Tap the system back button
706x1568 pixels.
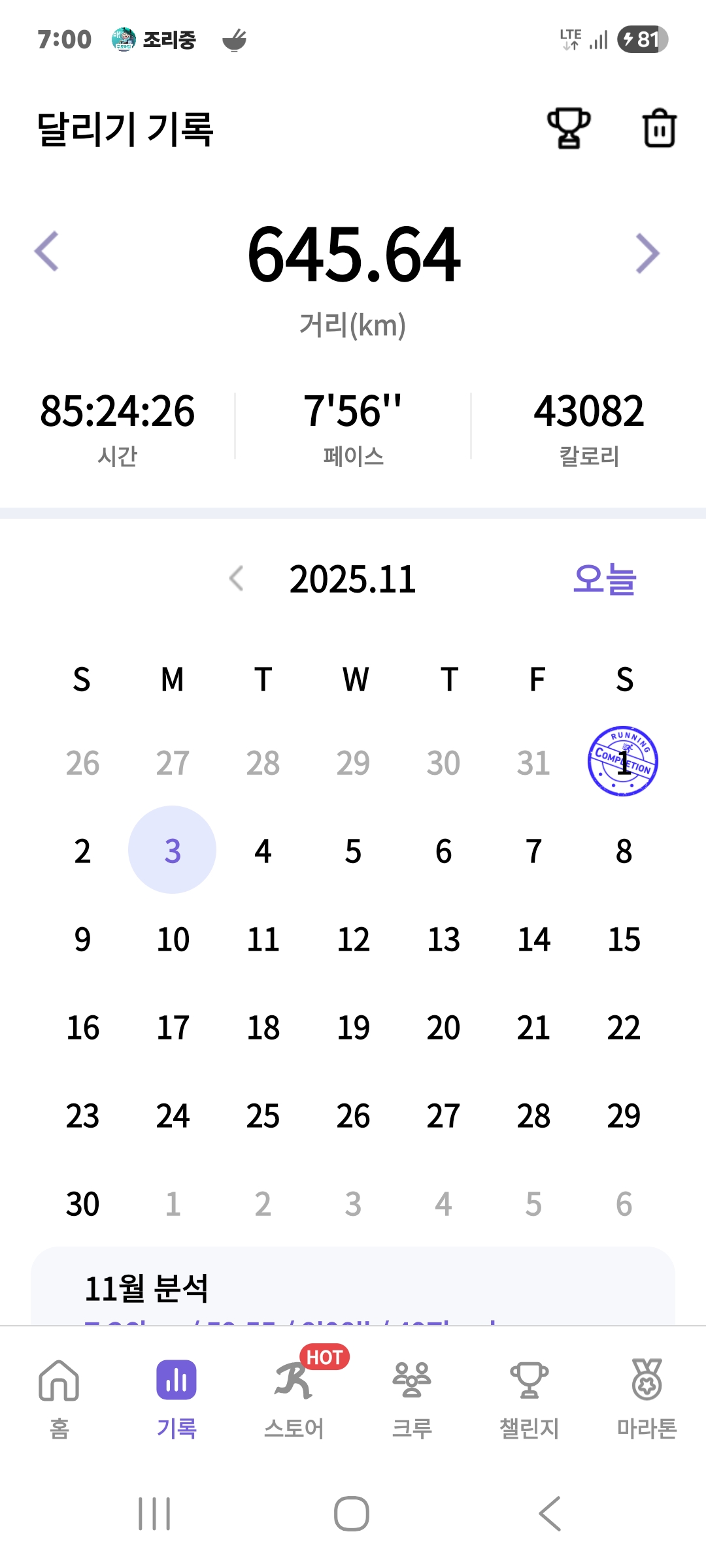550,1514
